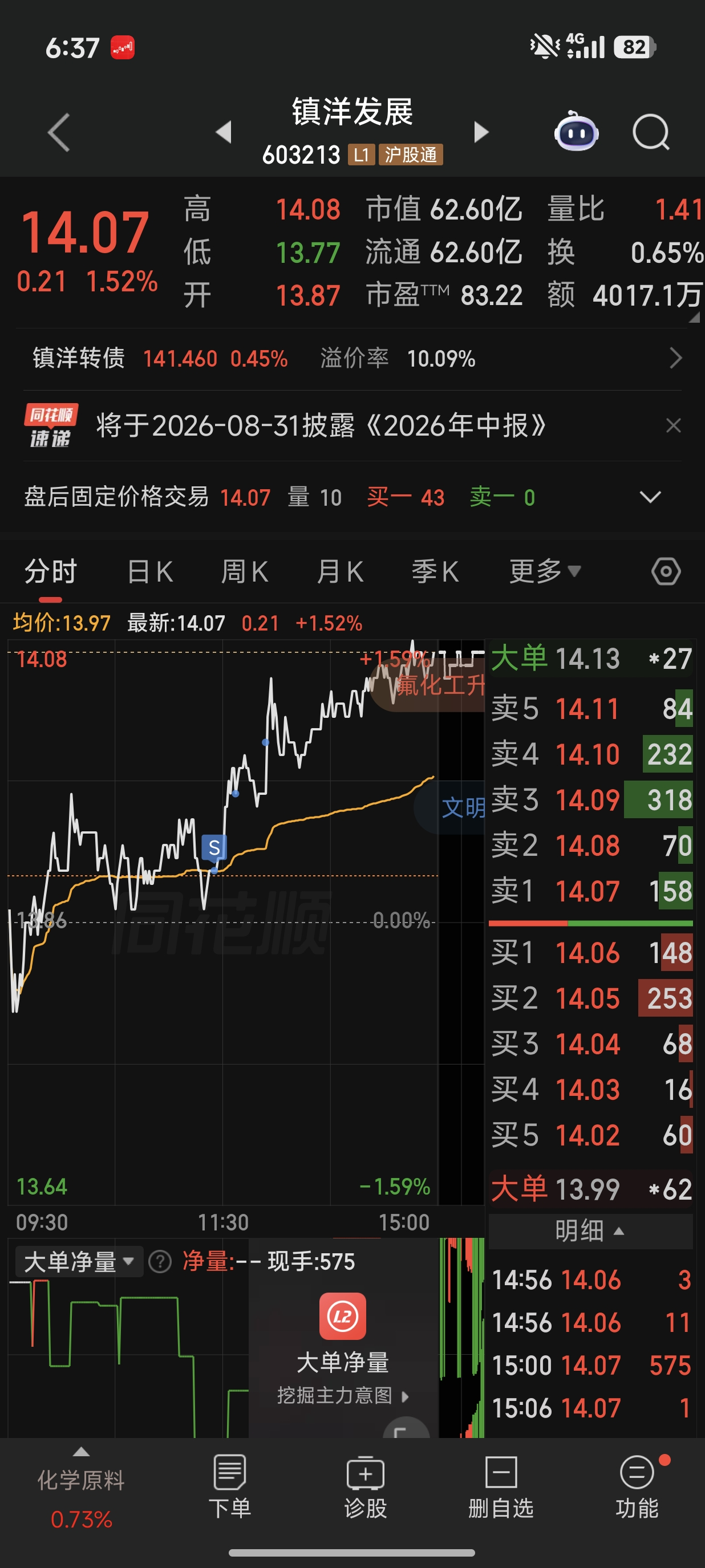This screenshot has width=705, height=1568.
Task: Tap 下单 to place an order
Action: (230, 1486)
